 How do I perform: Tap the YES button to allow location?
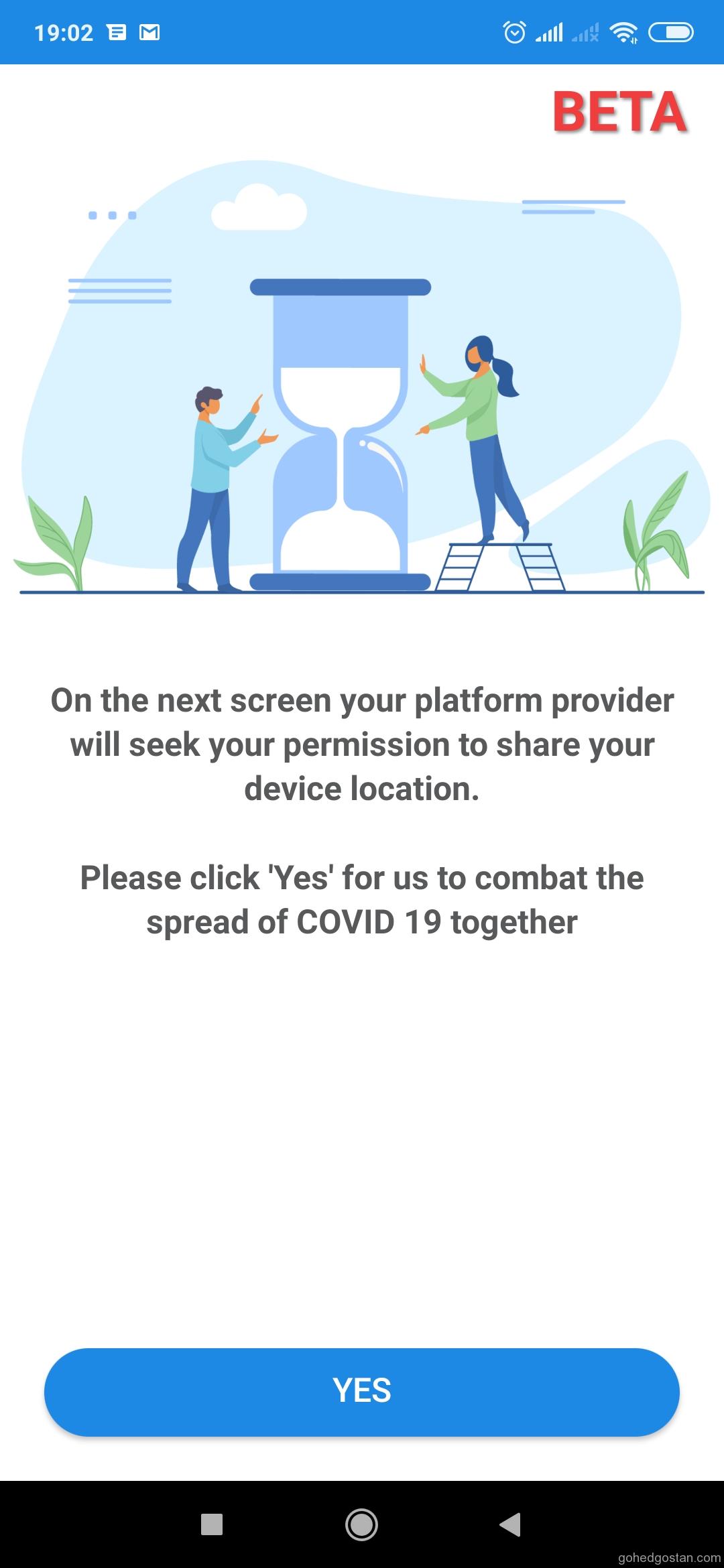tap(362, 1392)
